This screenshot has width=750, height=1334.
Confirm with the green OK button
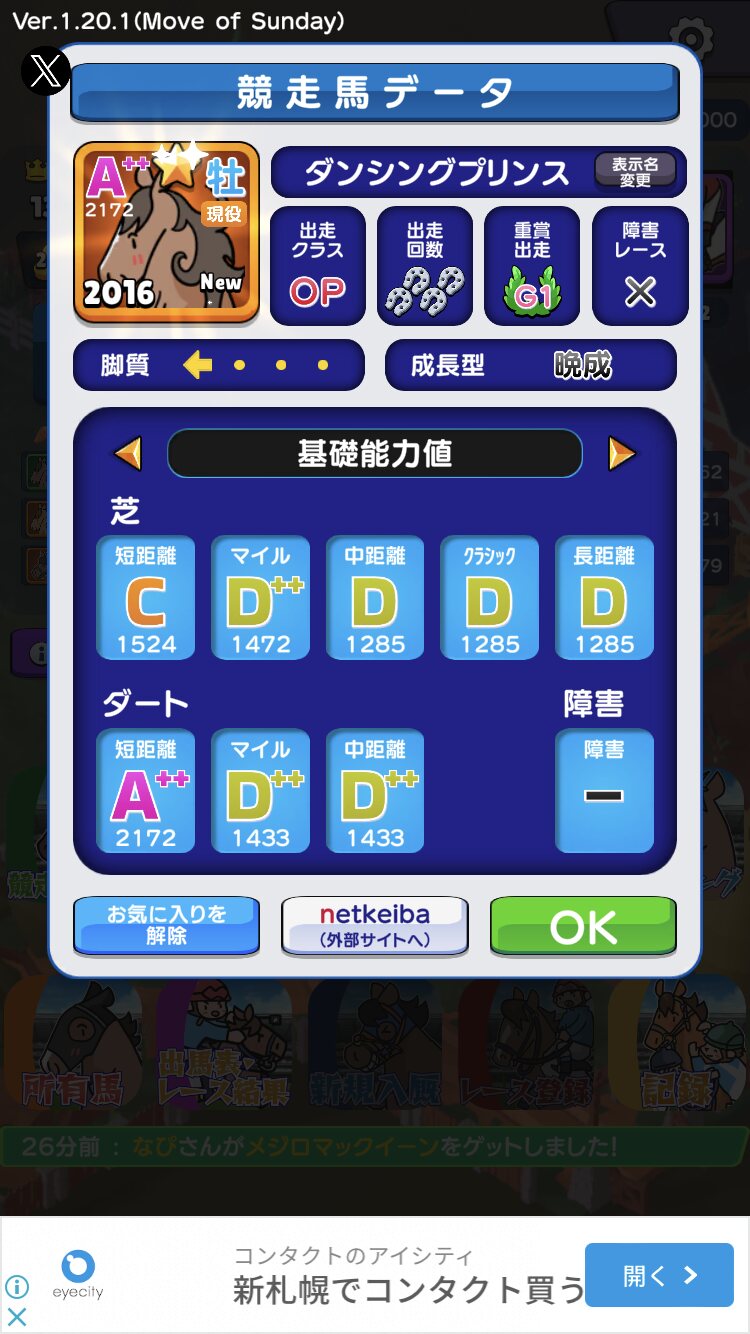tap(583, 926)
